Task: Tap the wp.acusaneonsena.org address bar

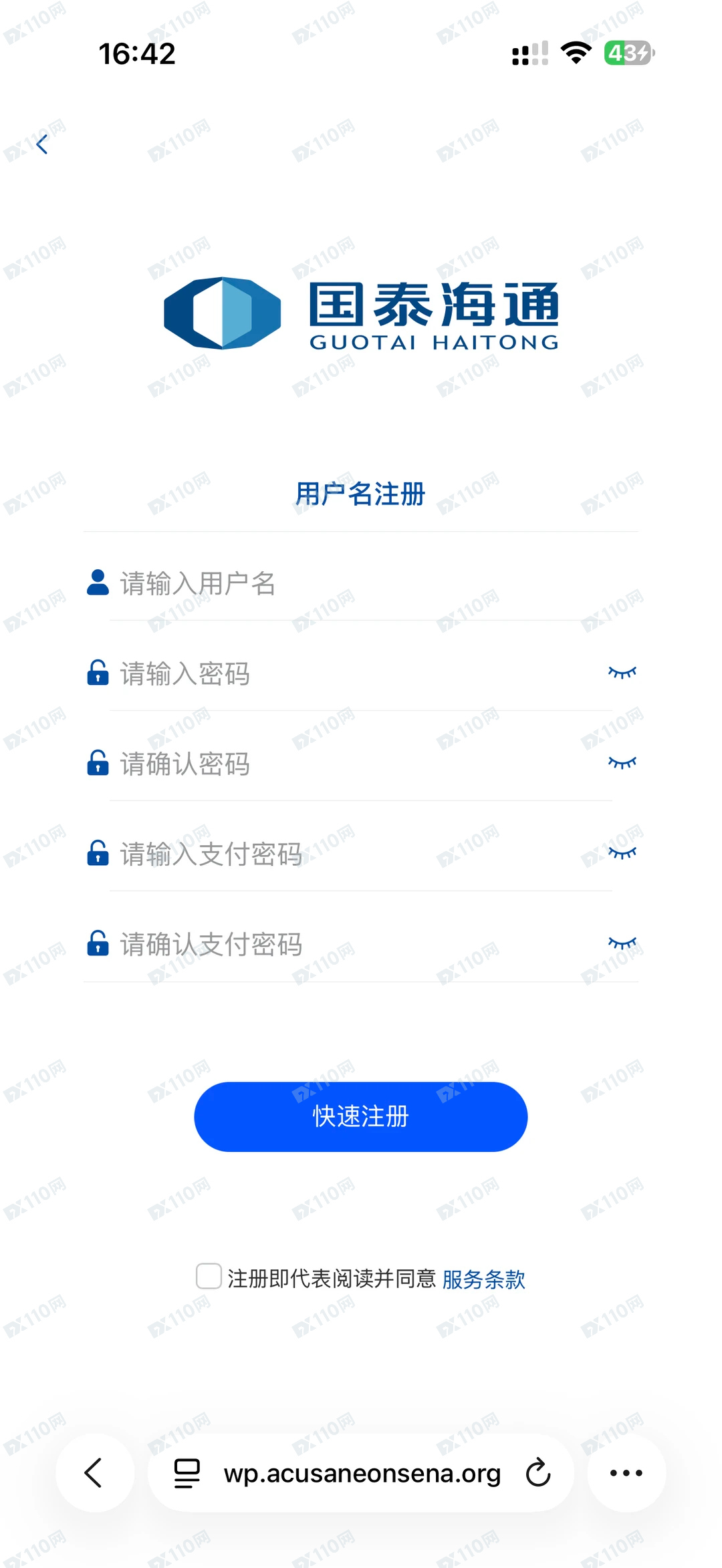Action: click(362, 1472)
